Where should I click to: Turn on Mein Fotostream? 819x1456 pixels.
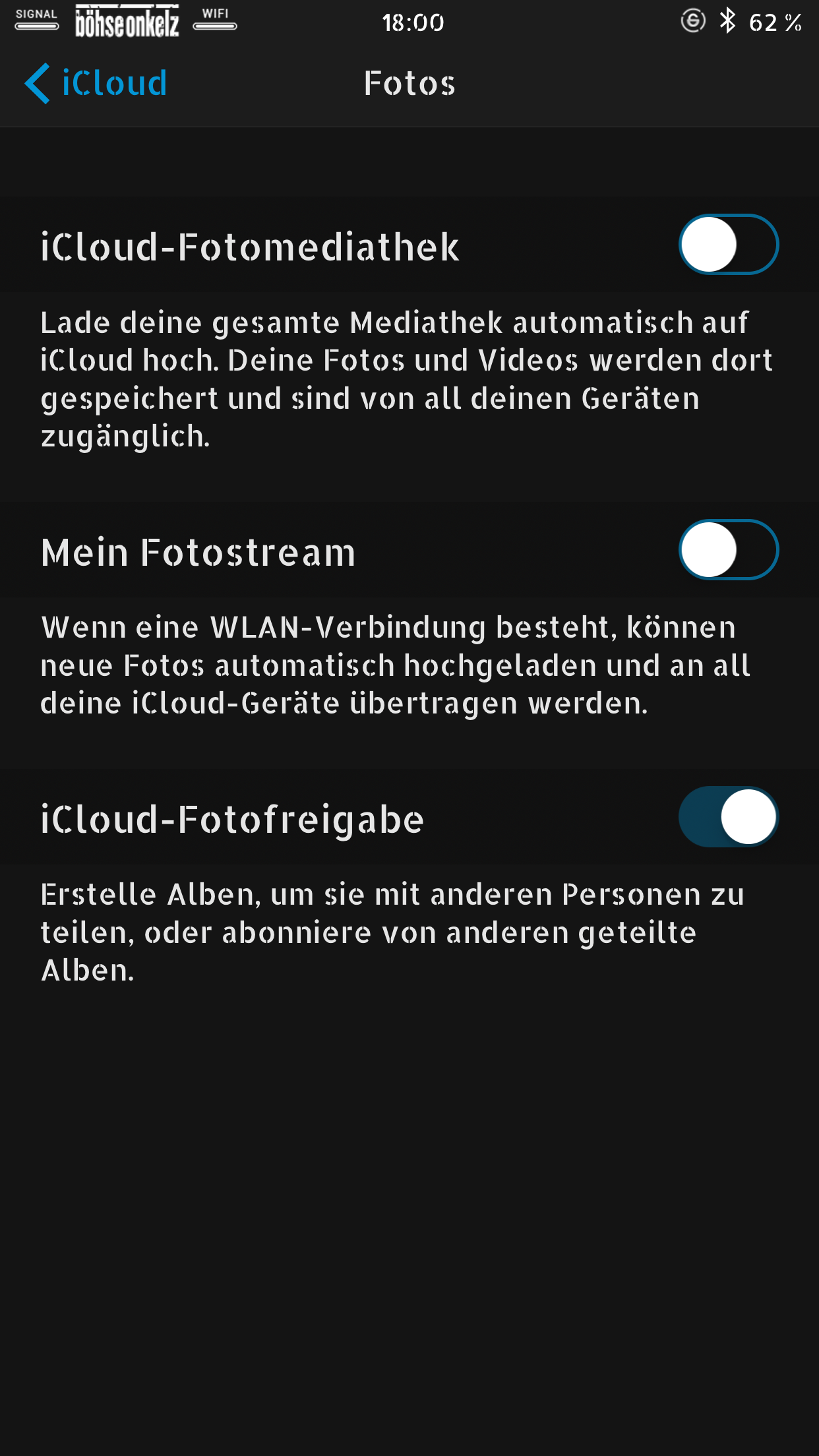point(728,550)
